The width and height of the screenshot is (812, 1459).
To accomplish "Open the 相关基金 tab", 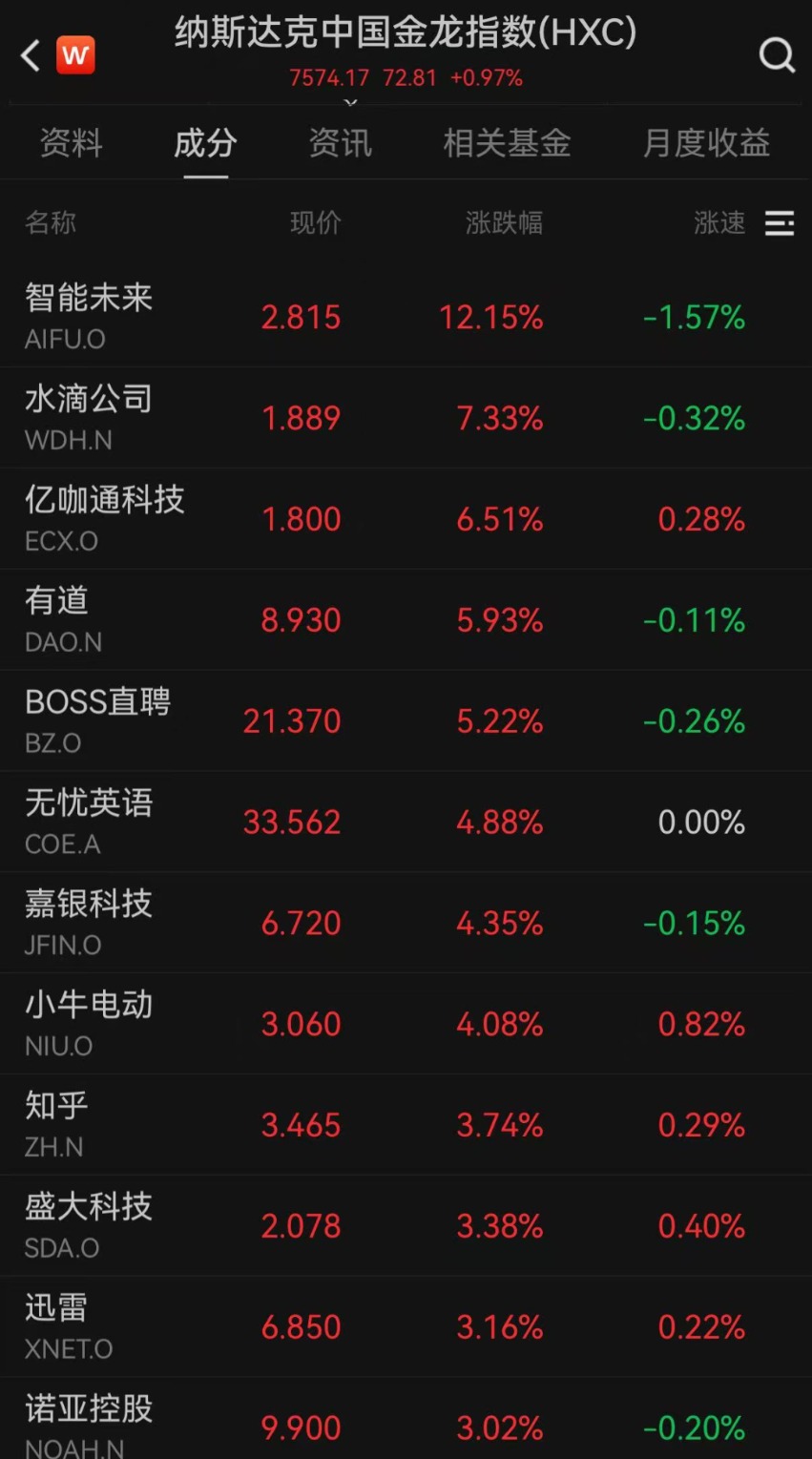I will [x=507, y=143].
